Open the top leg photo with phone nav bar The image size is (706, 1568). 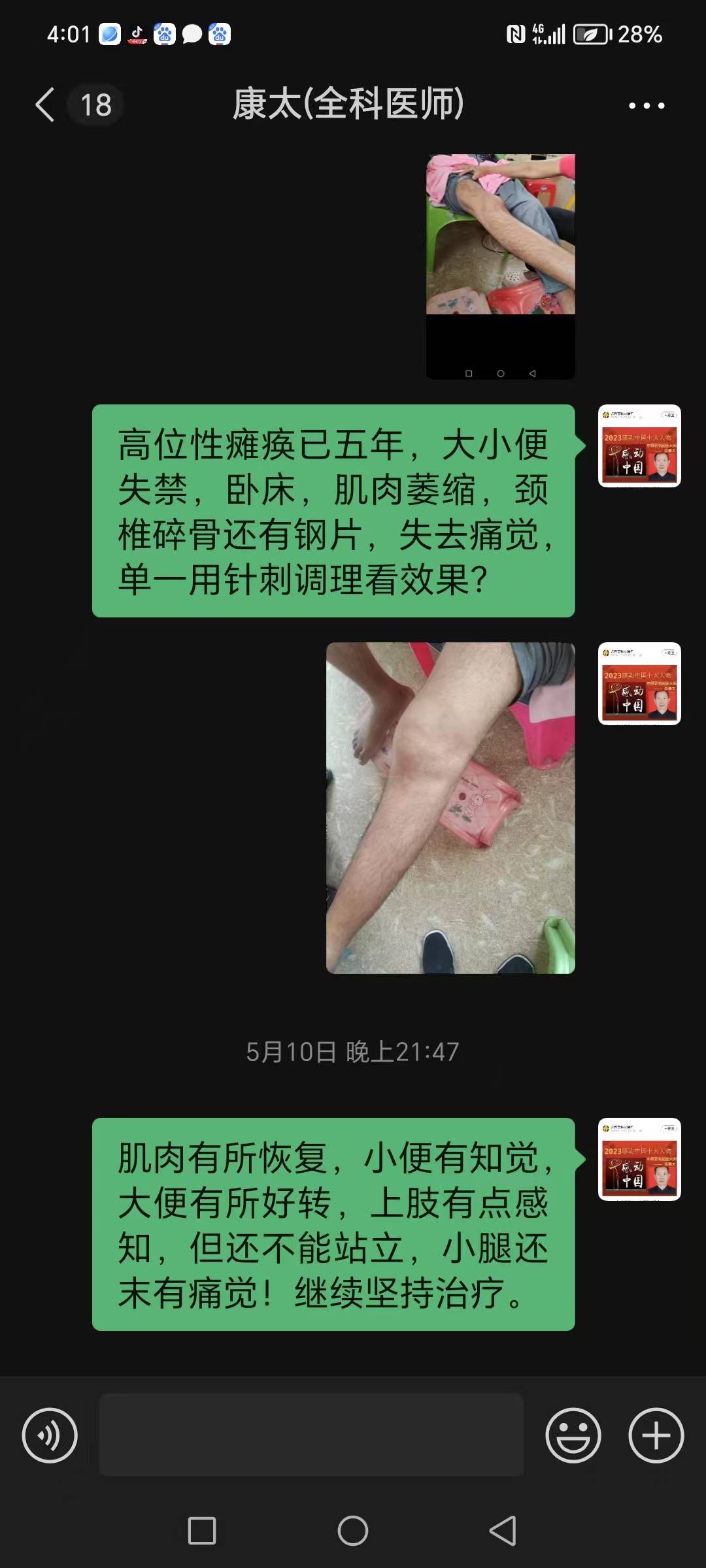501,266
